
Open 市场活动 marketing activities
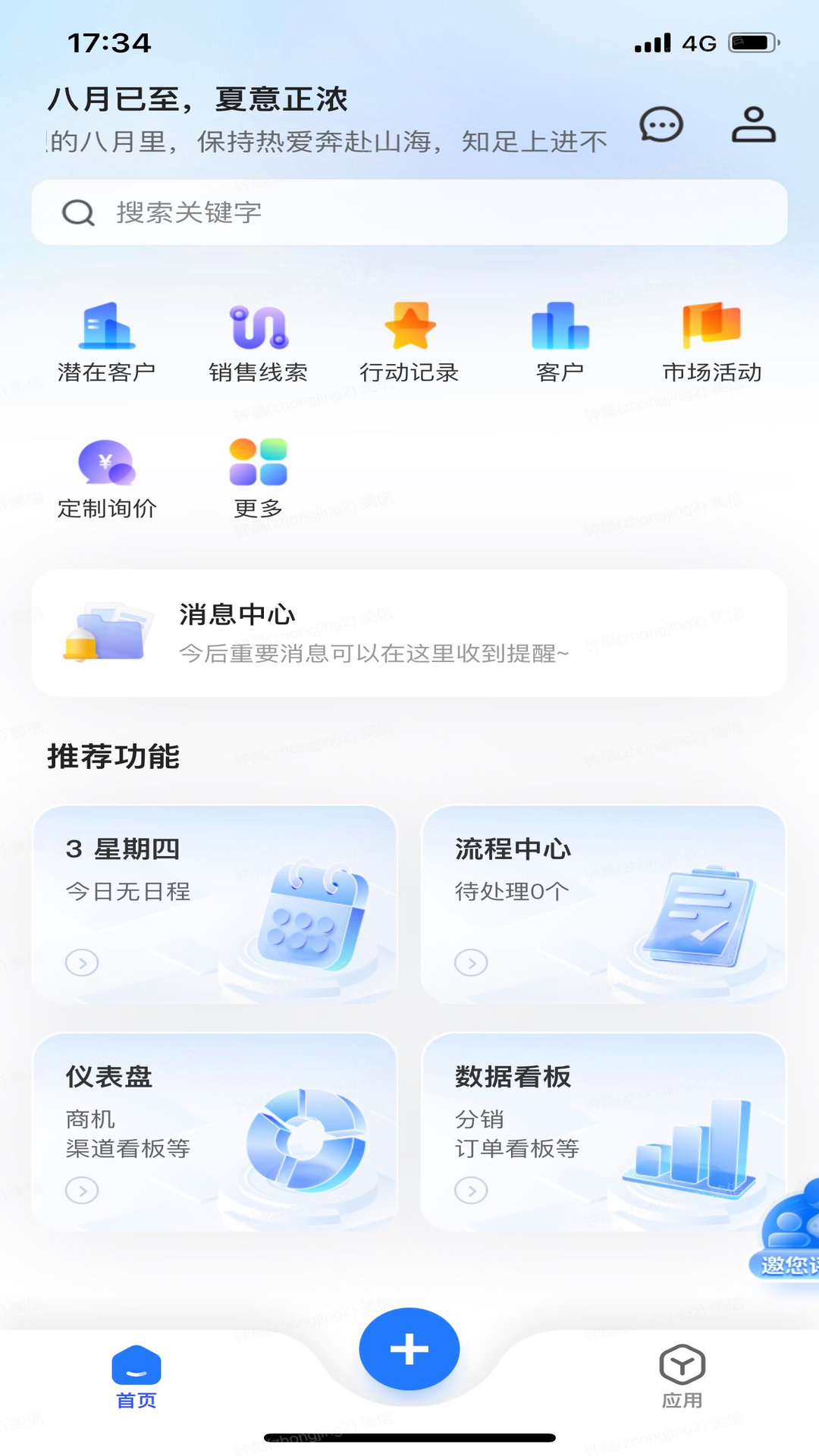(x=711, y=337)
